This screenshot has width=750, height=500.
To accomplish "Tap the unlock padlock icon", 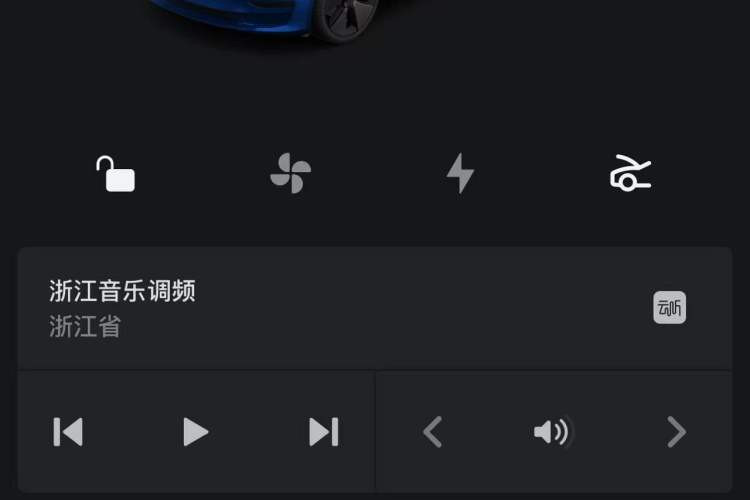I will [115, 174].
